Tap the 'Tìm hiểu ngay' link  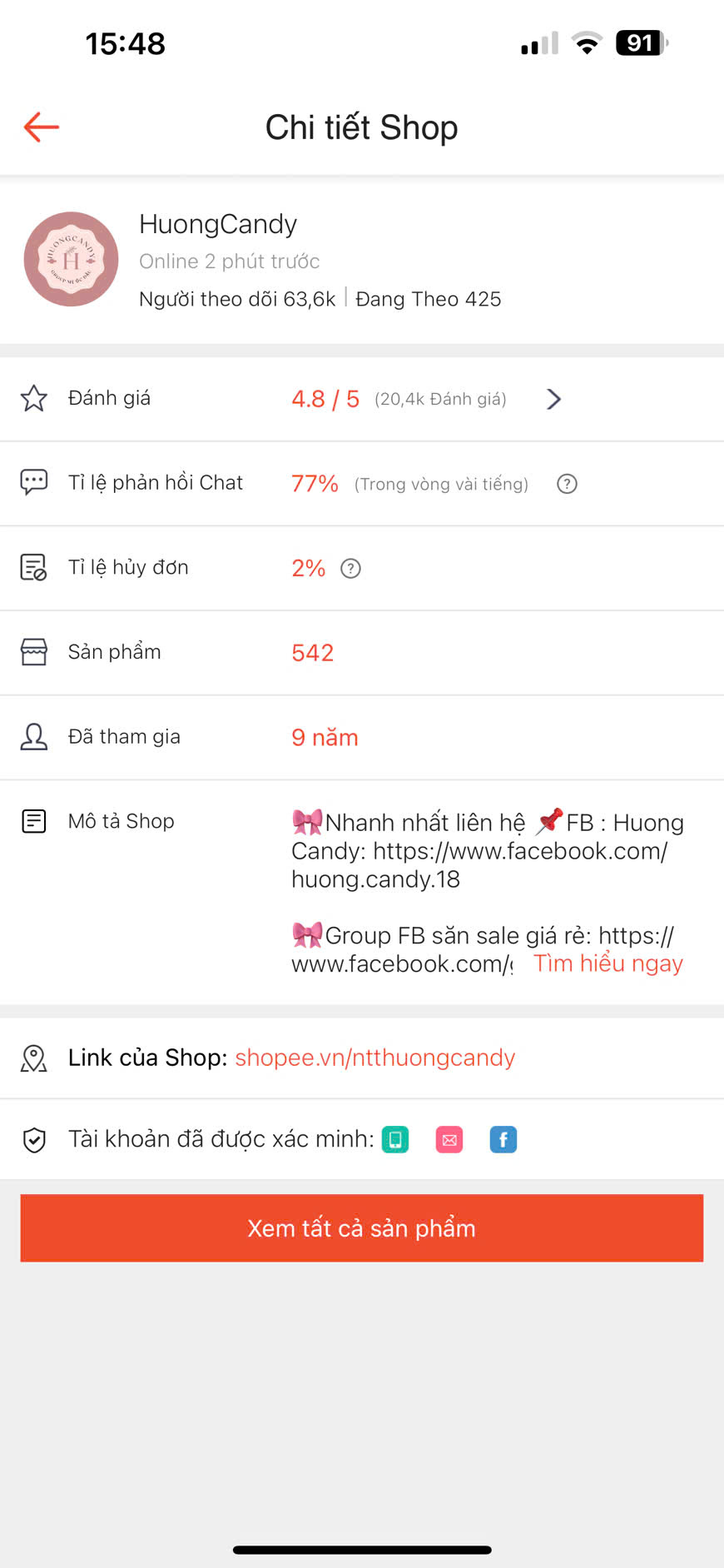tap(607, 963)
